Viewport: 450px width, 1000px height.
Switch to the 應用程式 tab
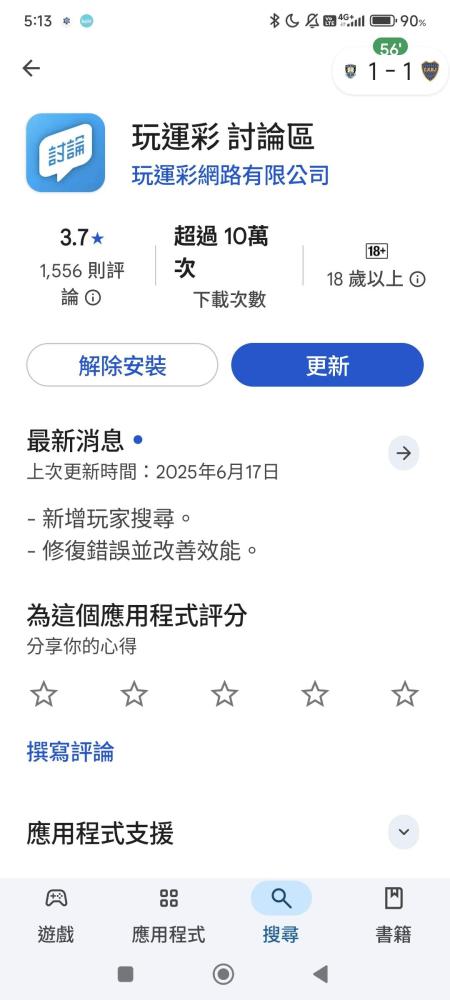point(169,914)
